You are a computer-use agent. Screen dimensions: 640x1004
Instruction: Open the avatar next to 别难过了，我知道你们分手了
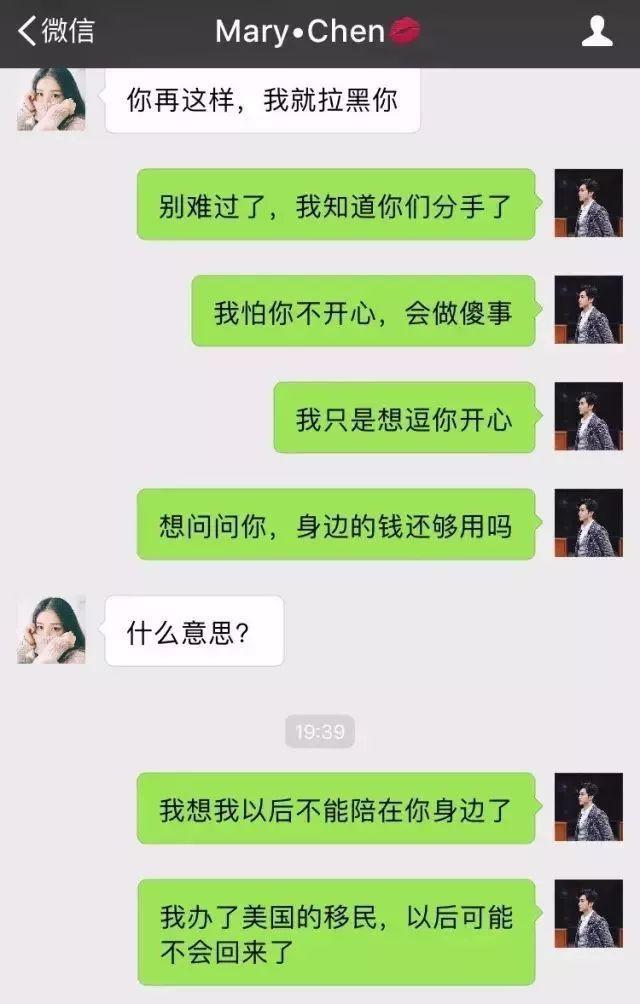coord(588,203)
